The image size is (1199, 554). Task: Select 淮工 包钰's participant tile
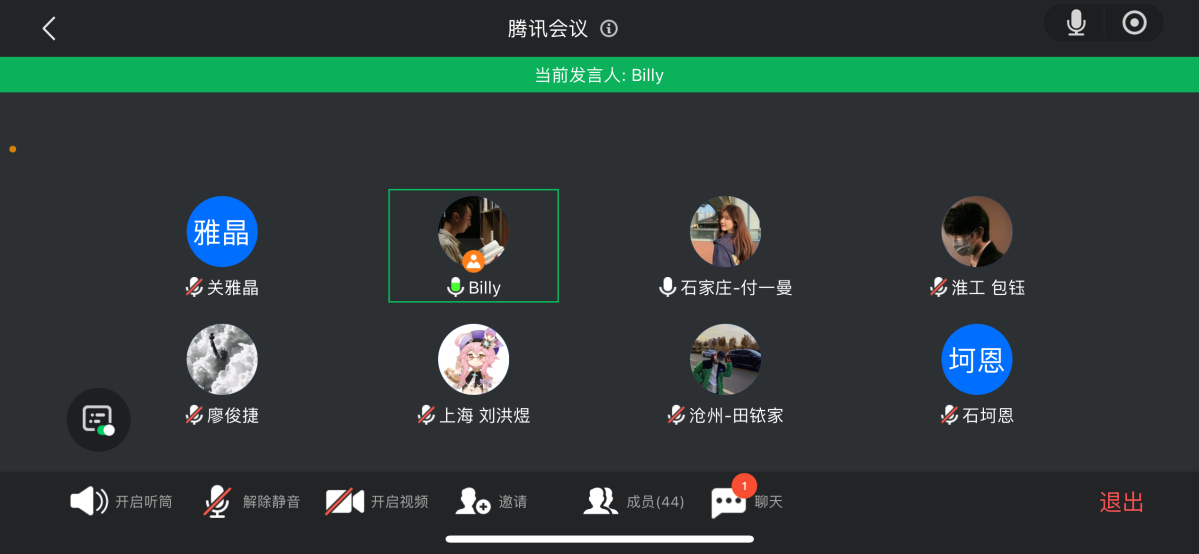(977, 245)
